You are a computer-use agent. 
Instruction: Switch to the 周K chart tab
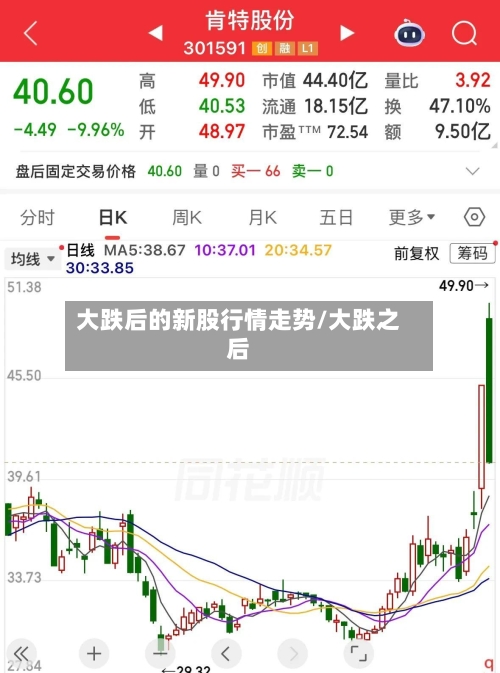point(187,218)
